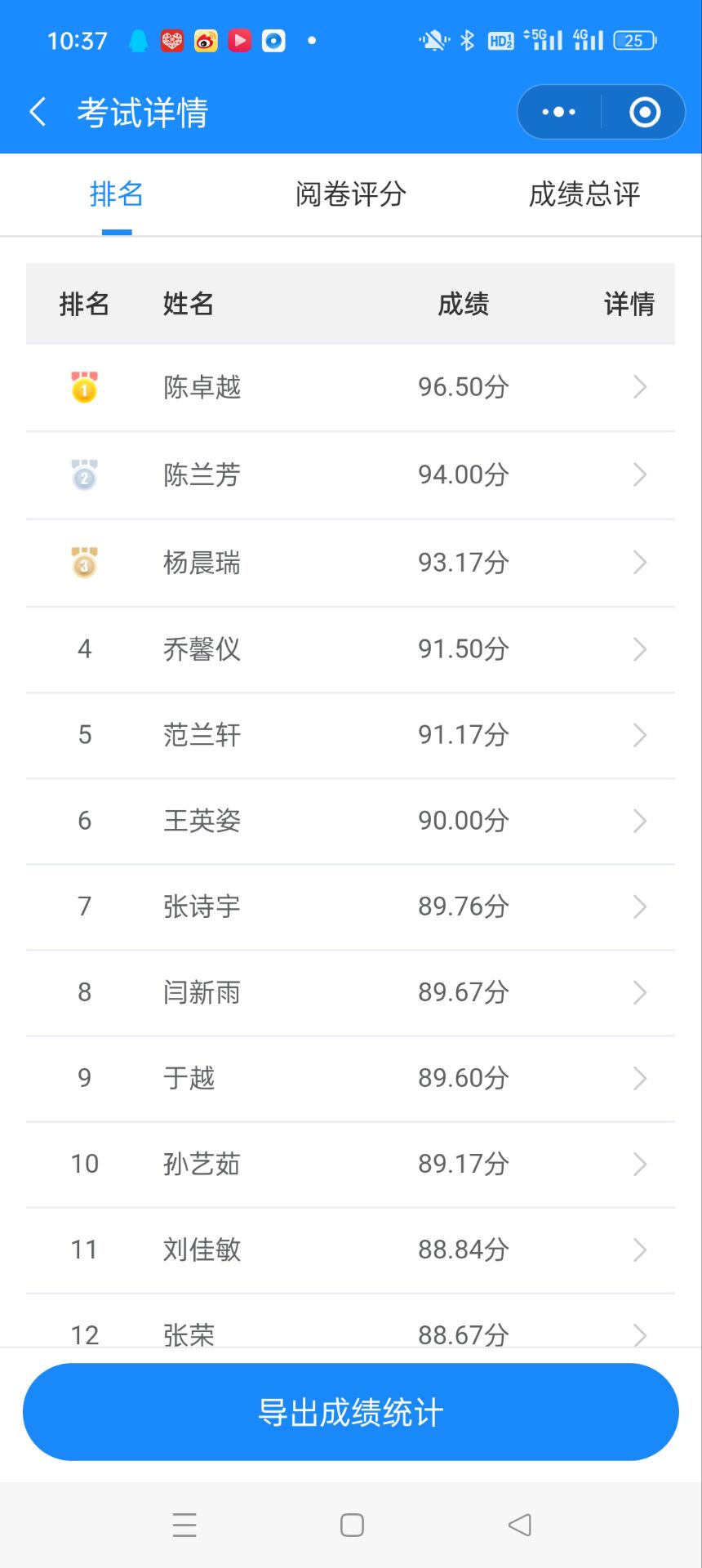
Task: Show details for 乔馨仪
Action: coord(639,649)
